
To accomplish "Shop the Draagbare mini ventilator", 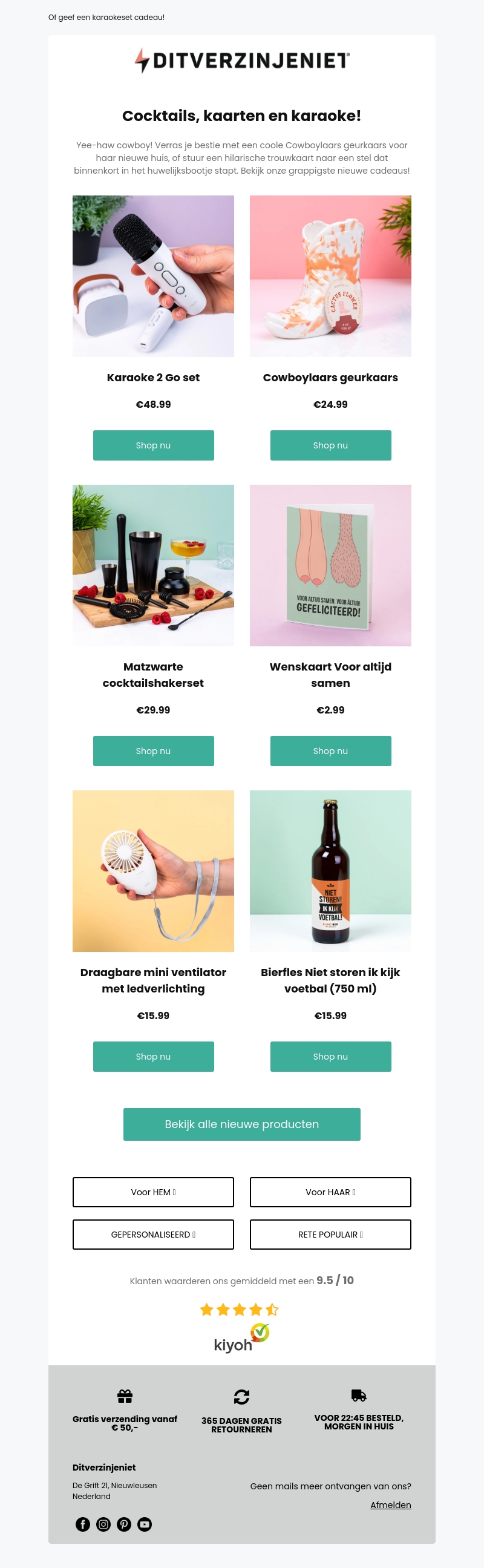I will (153, 1056).
